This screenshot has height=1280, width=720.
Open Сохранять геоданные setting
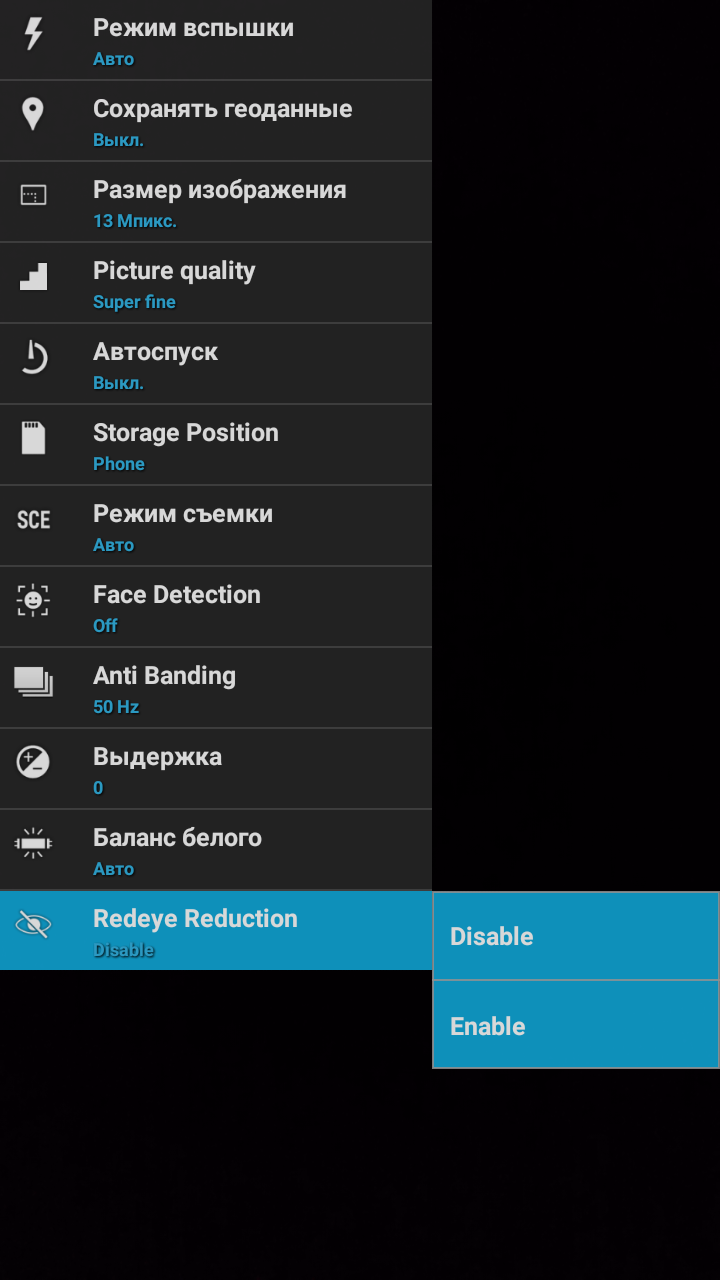point(216,121)
